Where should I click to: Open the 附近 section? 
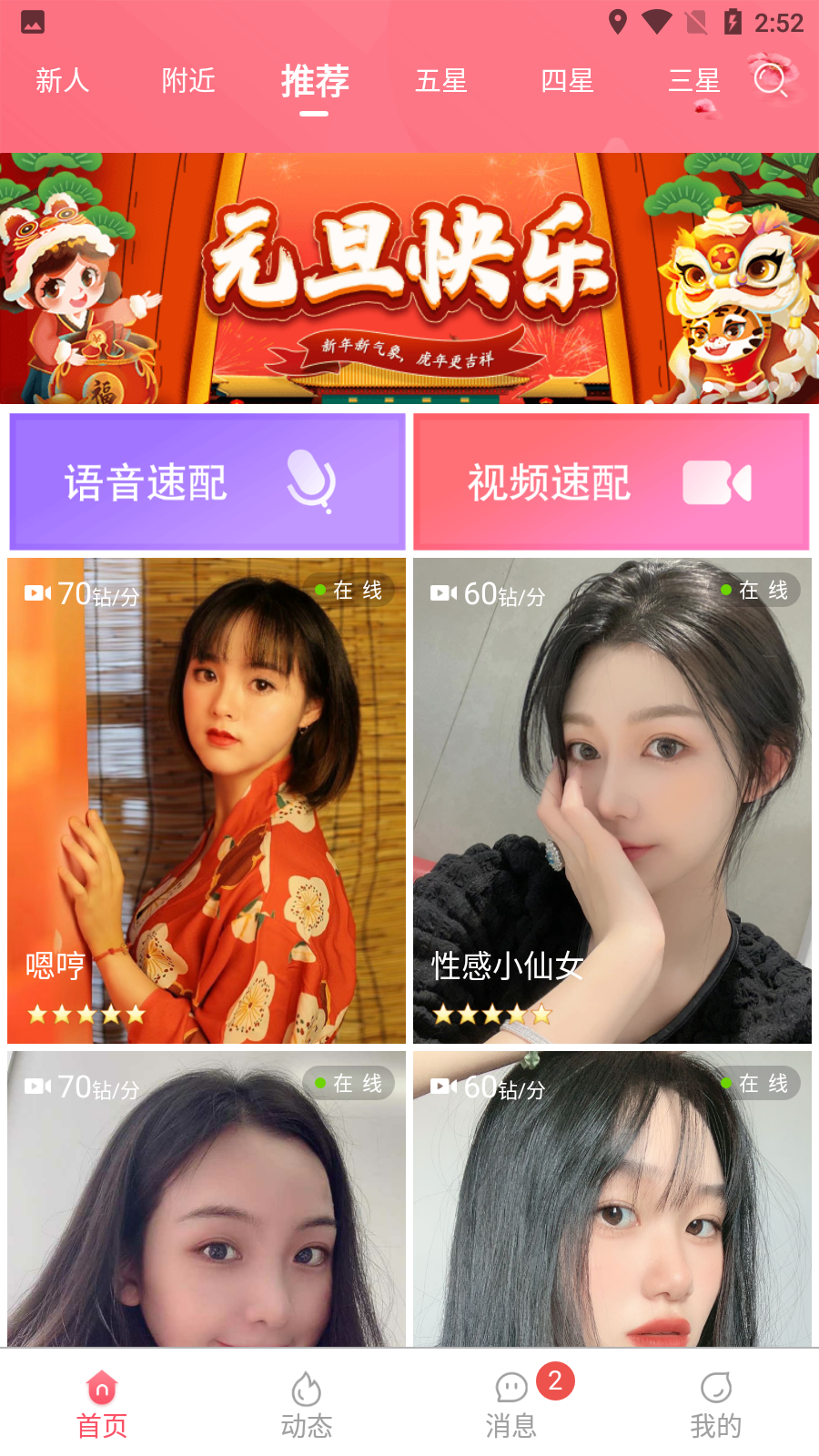coord(188,82)
